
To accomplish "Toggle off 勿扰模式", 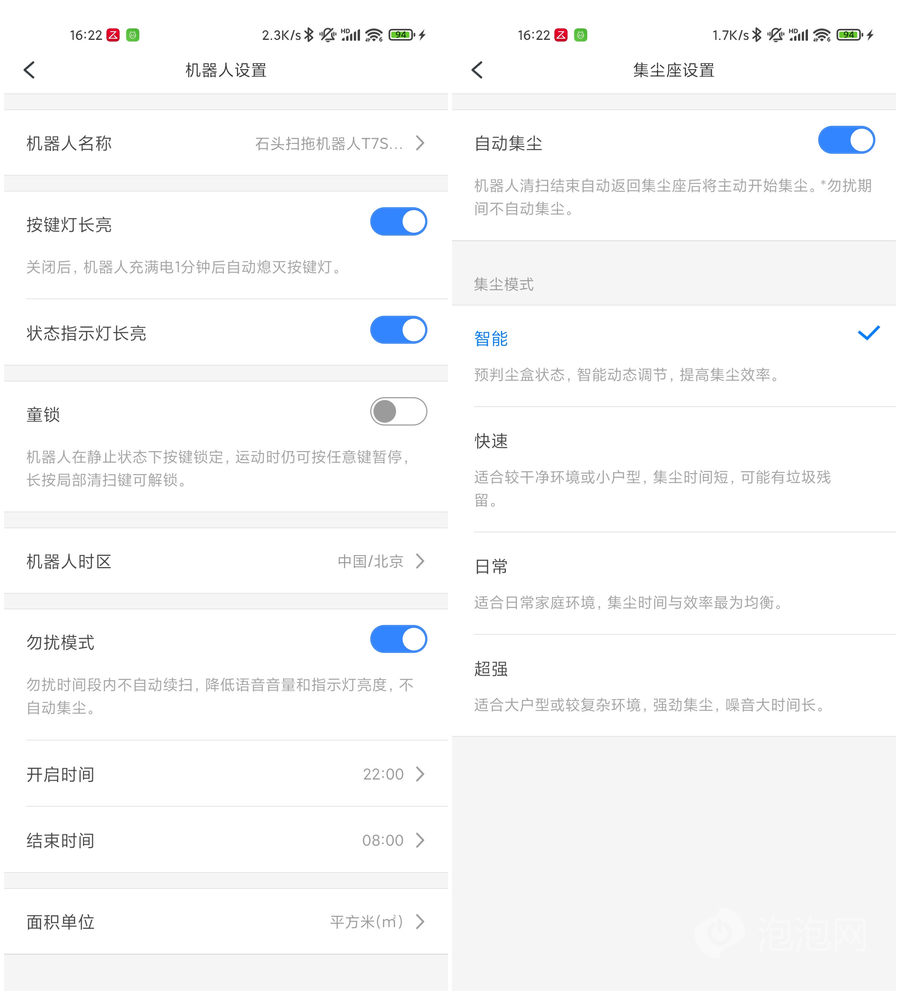I will (x=398, y=639).
